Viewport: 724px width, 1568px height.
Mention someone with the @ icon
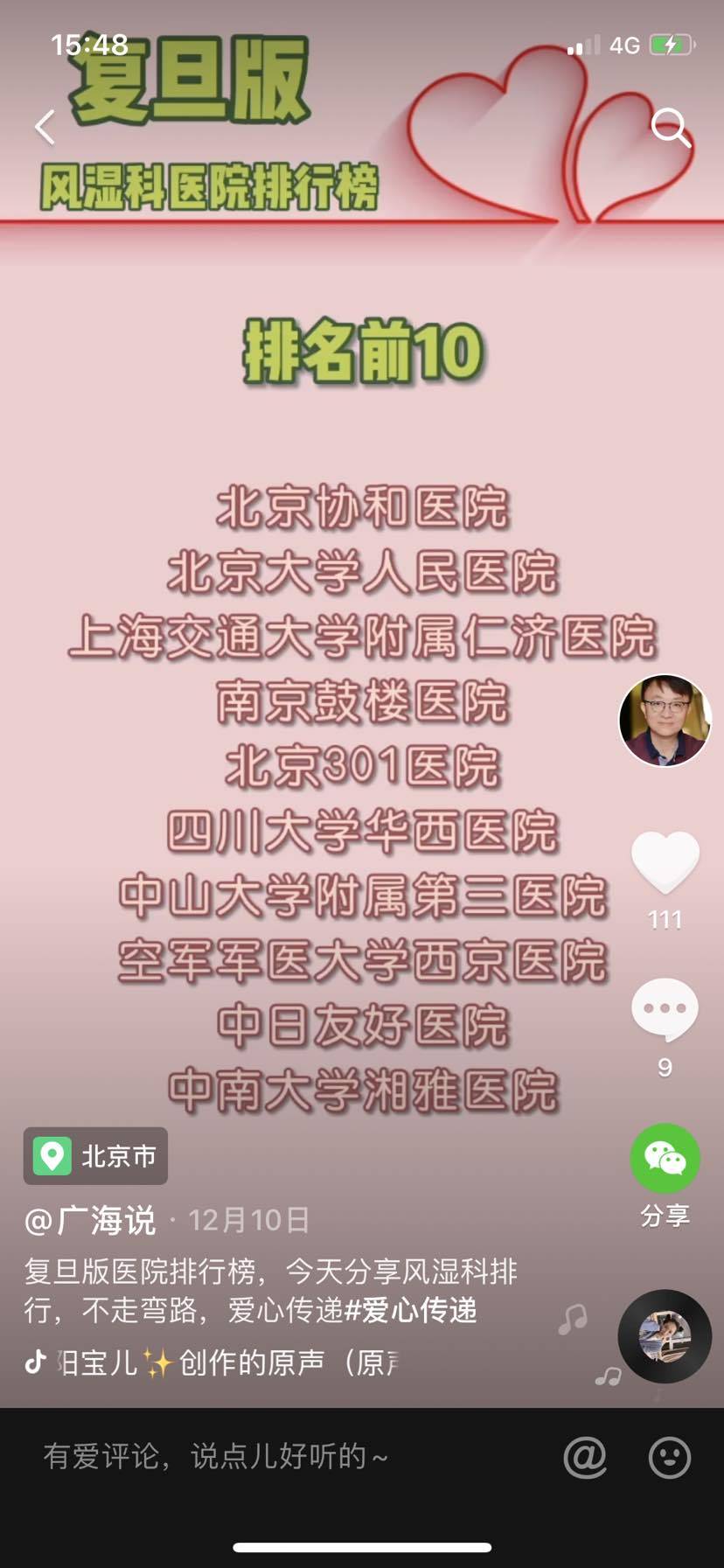coord(585,1457)
